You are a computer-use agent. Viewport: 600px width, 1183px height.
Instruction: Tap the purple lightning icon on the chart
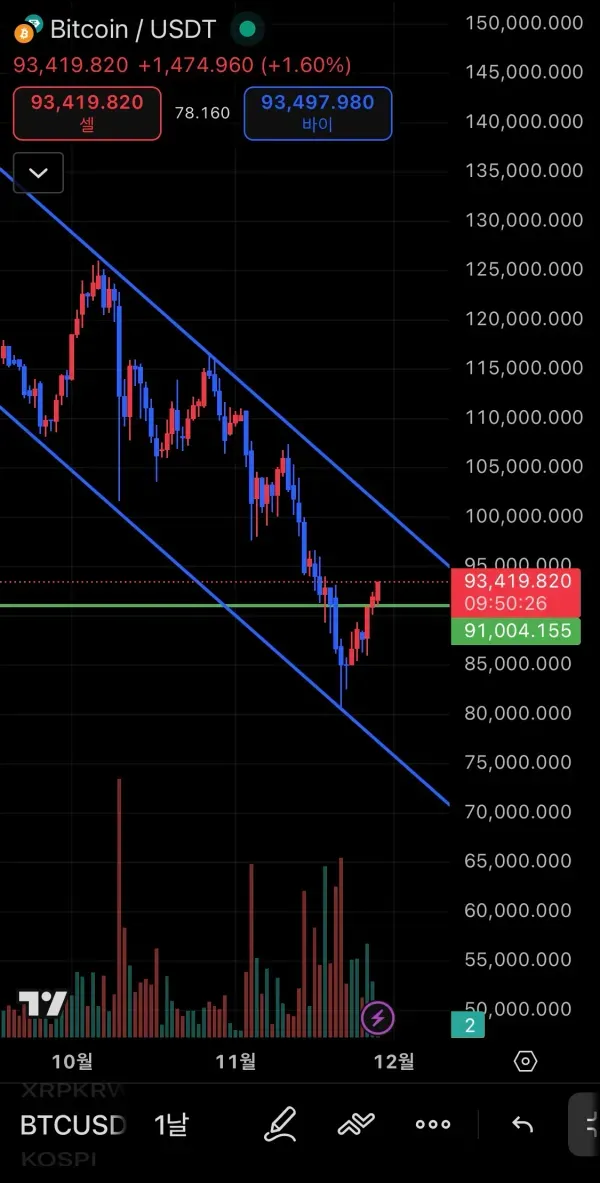(x=378, y=1019)
